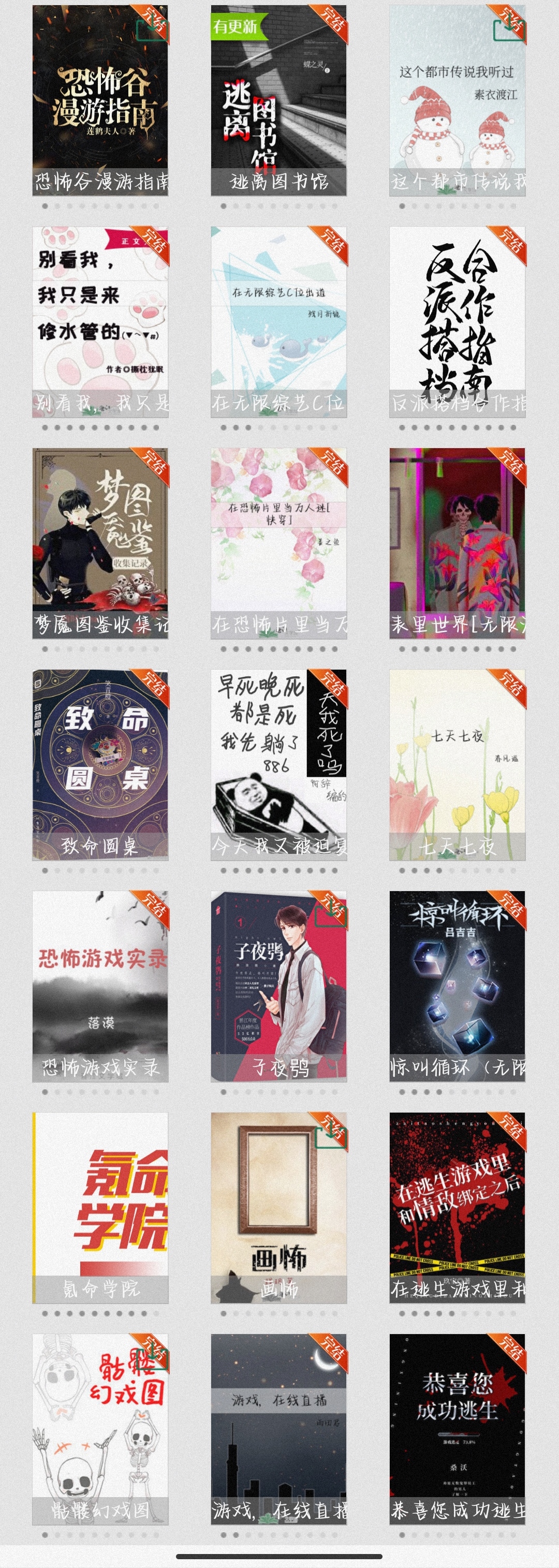Open 在逃生游戏里和情敌绑定之后

457,1208
